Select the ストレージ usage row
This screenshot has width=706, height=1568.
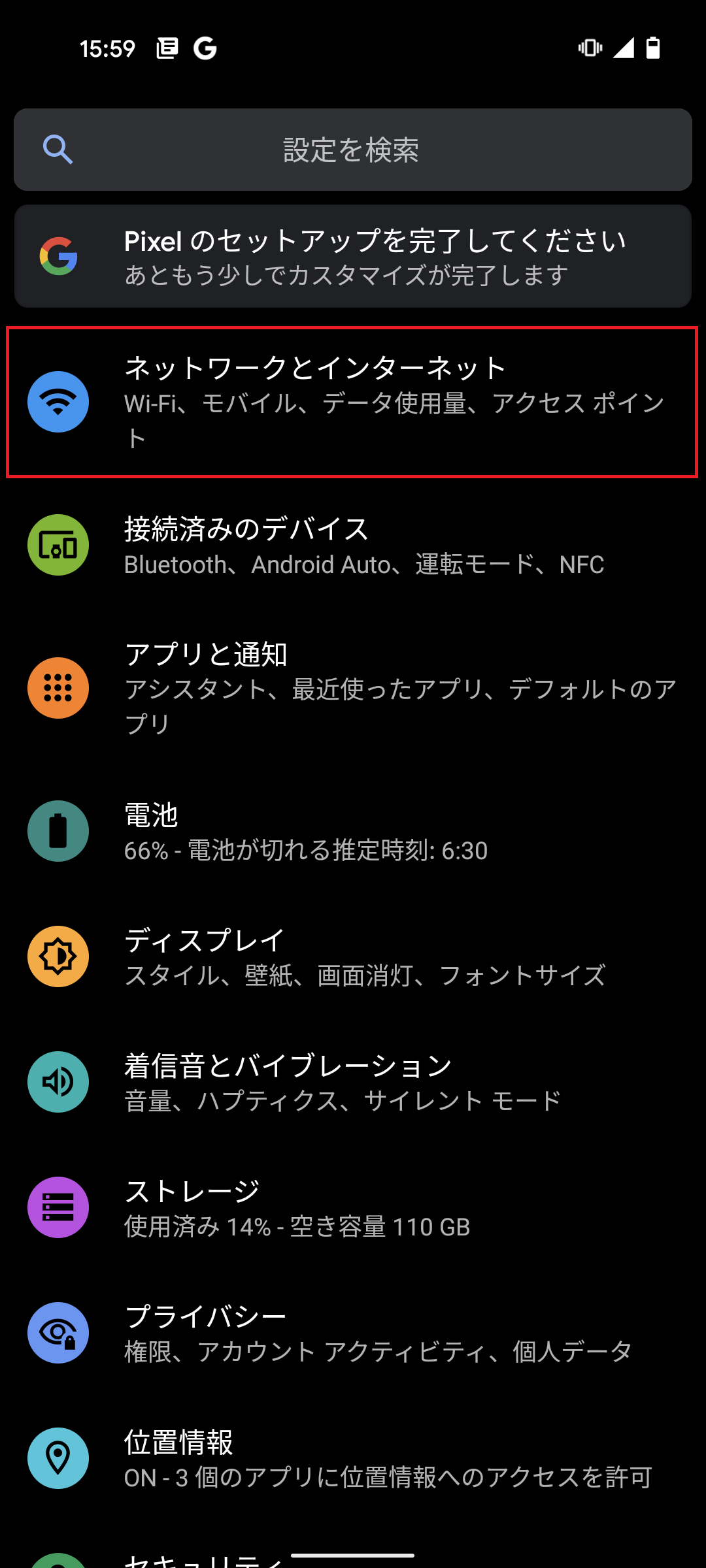click(x=353, y=1207)
